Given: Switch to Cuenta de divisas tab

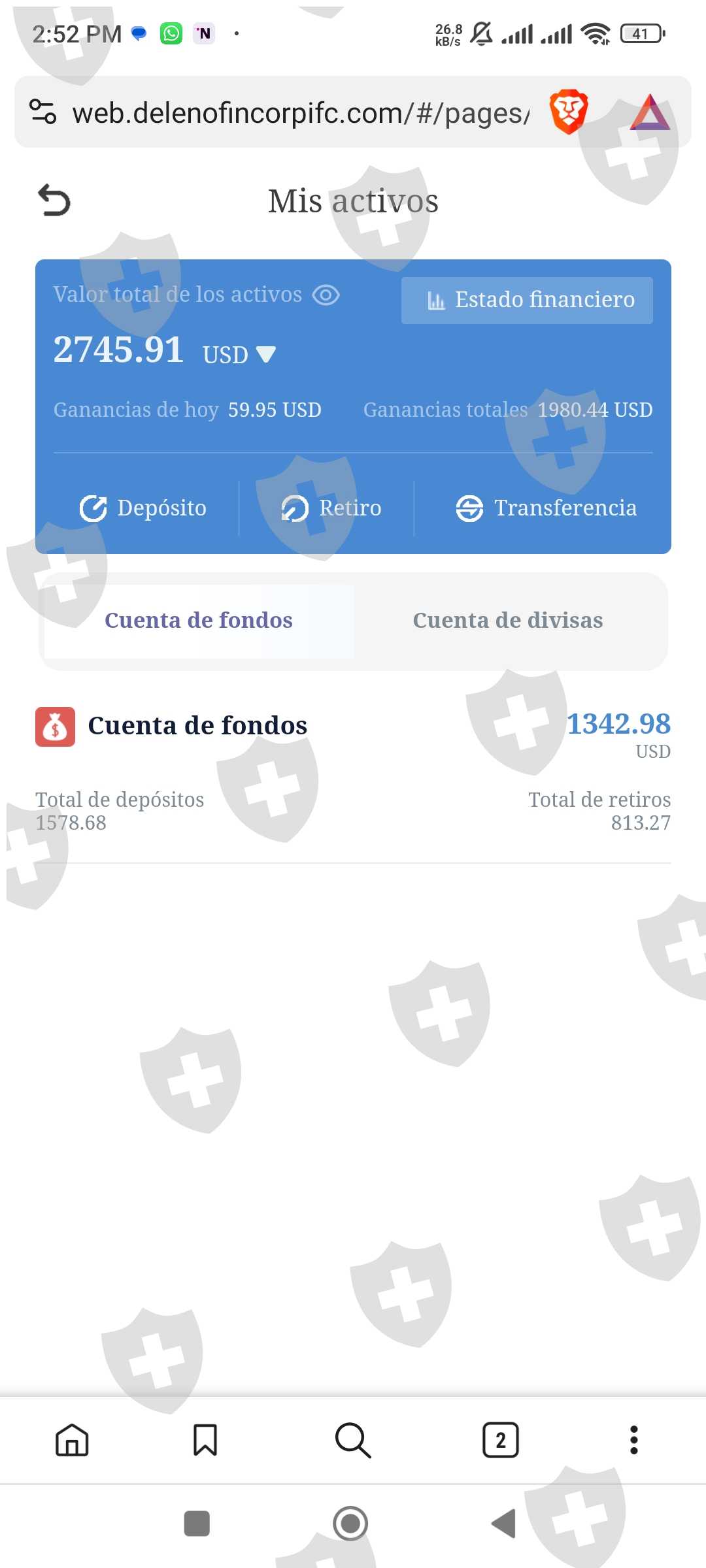Looking at the screenshot, I should (508, 621).
